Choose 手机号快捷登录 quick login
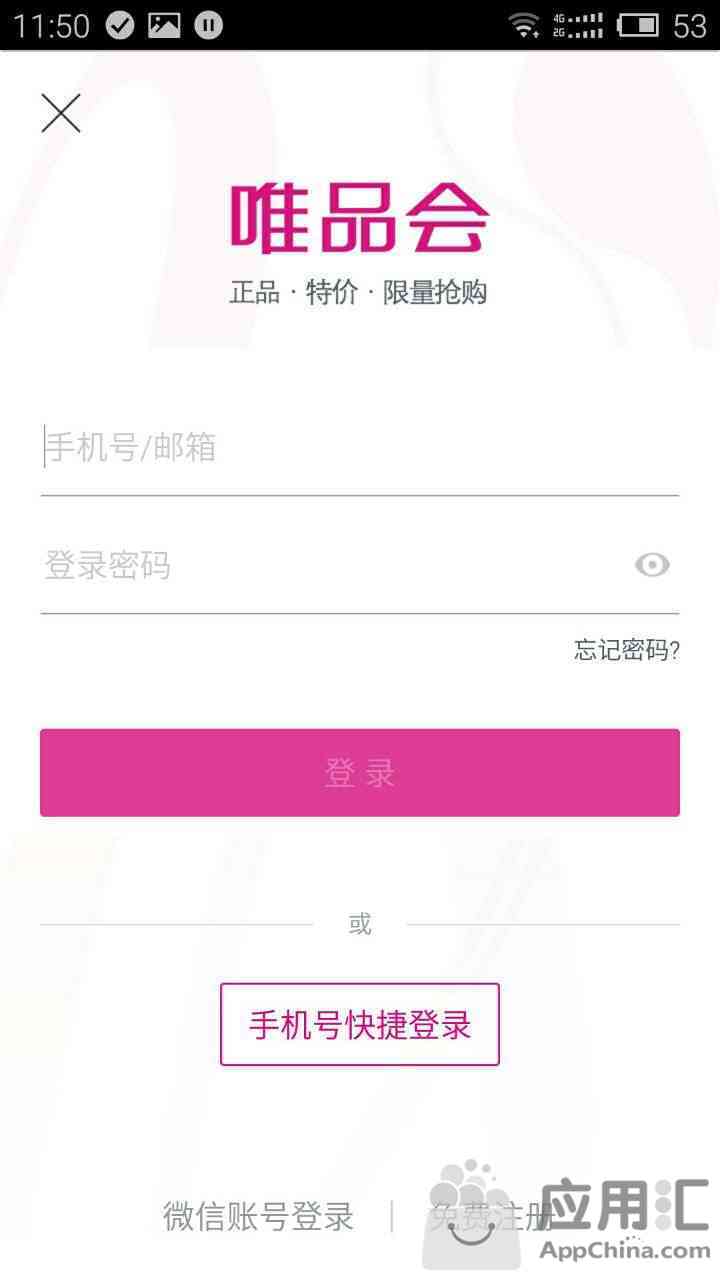Image resolution: width=720 pixels, height=1280 pixels. tap(360, 1024)
